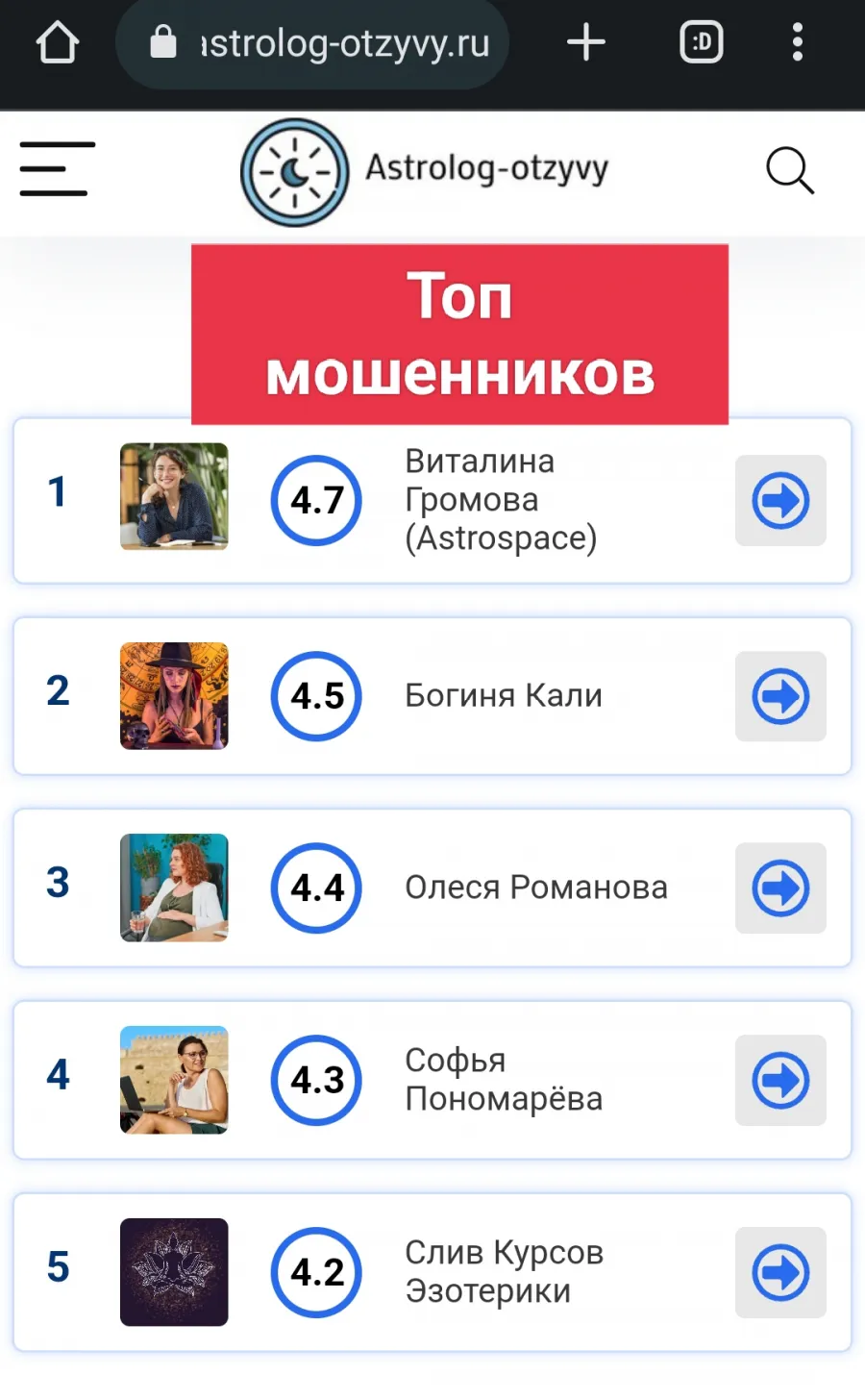This screenshot has width=865, height=1400.
Task: Open Богиня Кали profile photo
Action: click(x=174, y=696)
